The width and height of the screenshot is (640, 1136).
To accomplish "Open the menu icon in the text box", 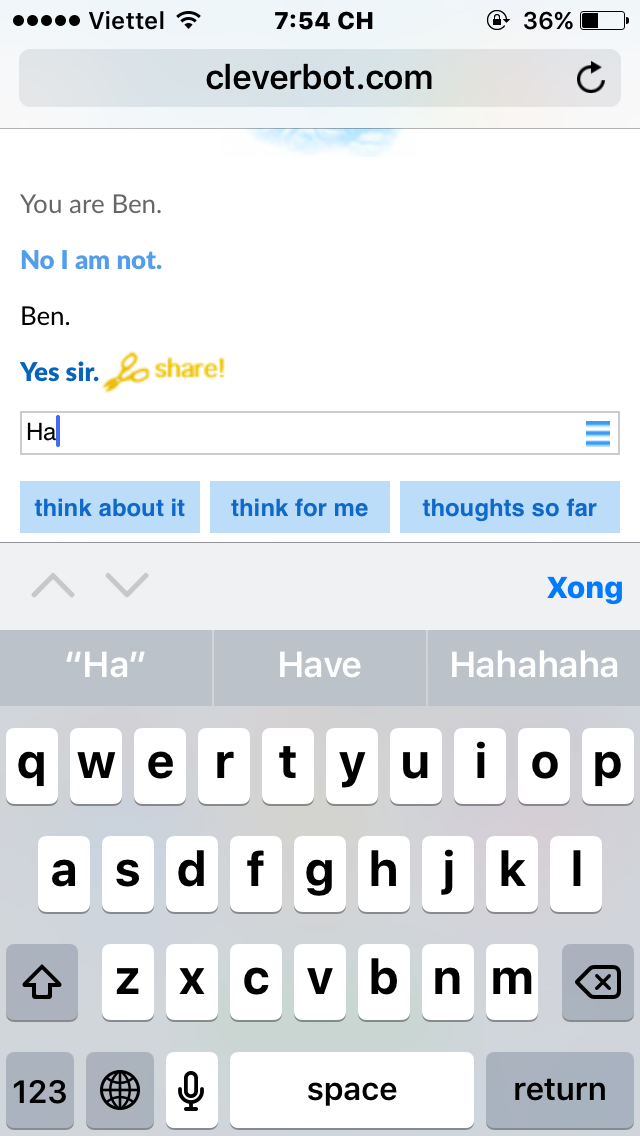I will [x=597, y=433].
